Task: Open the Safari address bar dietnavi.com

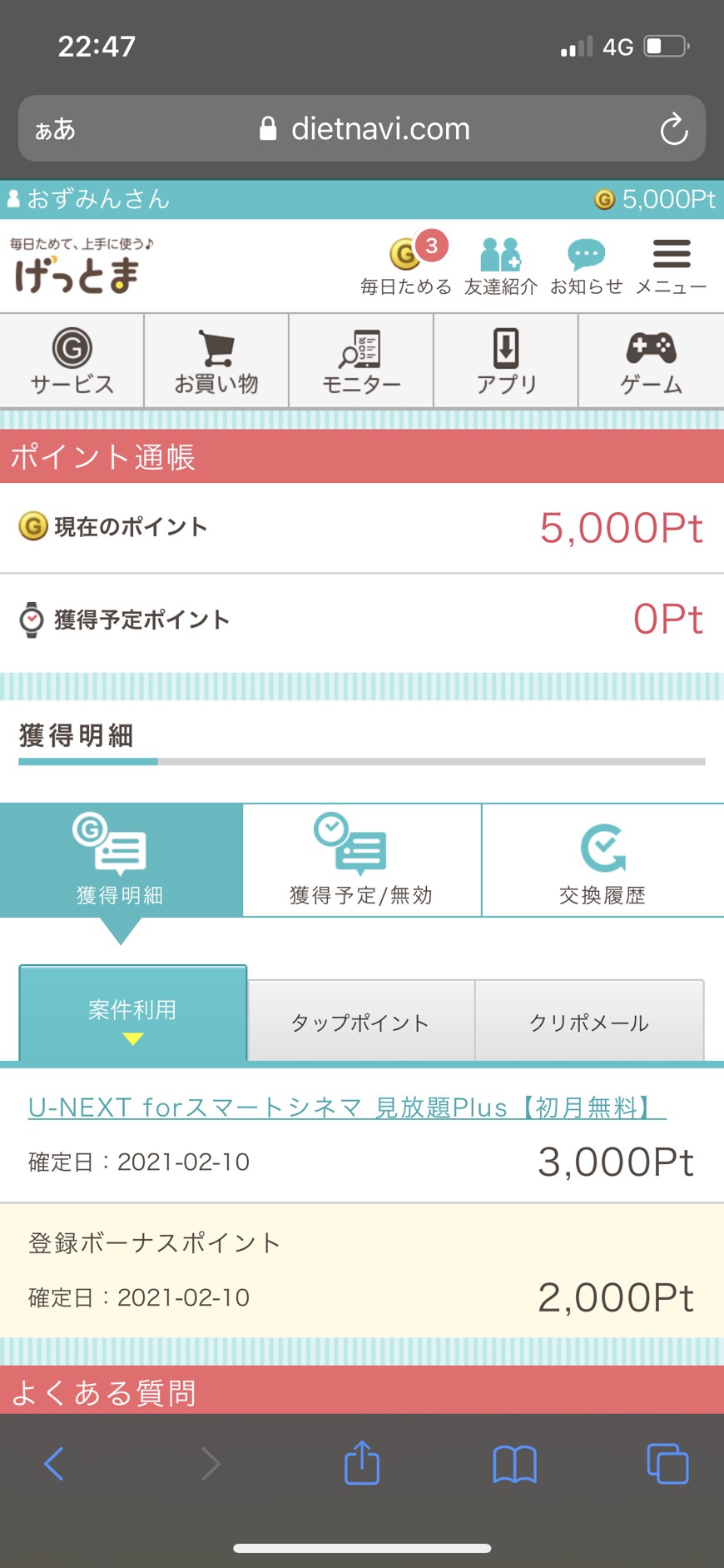Action: click(362, 129)
